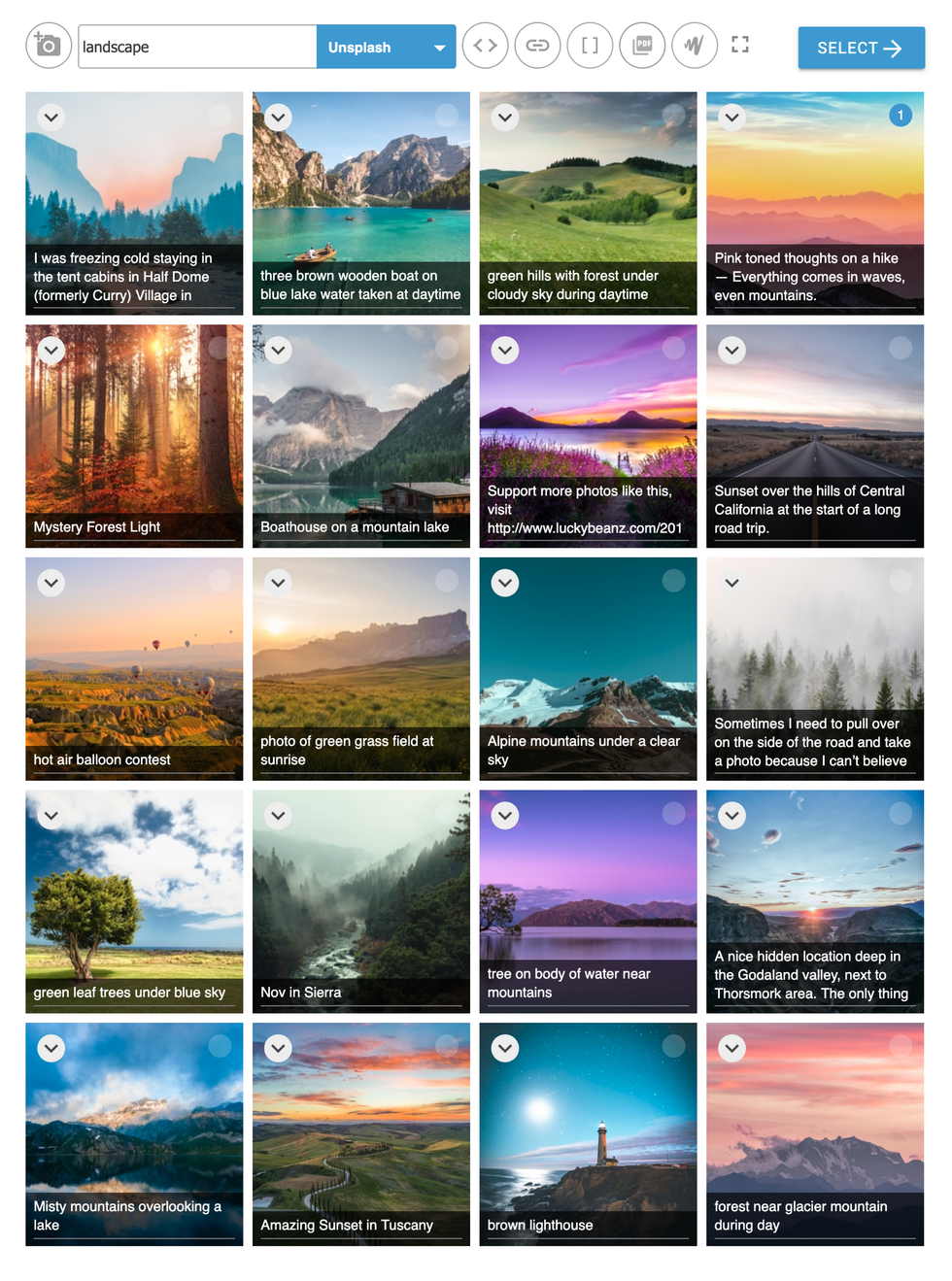Screen dimensions: 952x1281
Task: Deselect the Pink toned thoughts photo
Action: (901, 116)
